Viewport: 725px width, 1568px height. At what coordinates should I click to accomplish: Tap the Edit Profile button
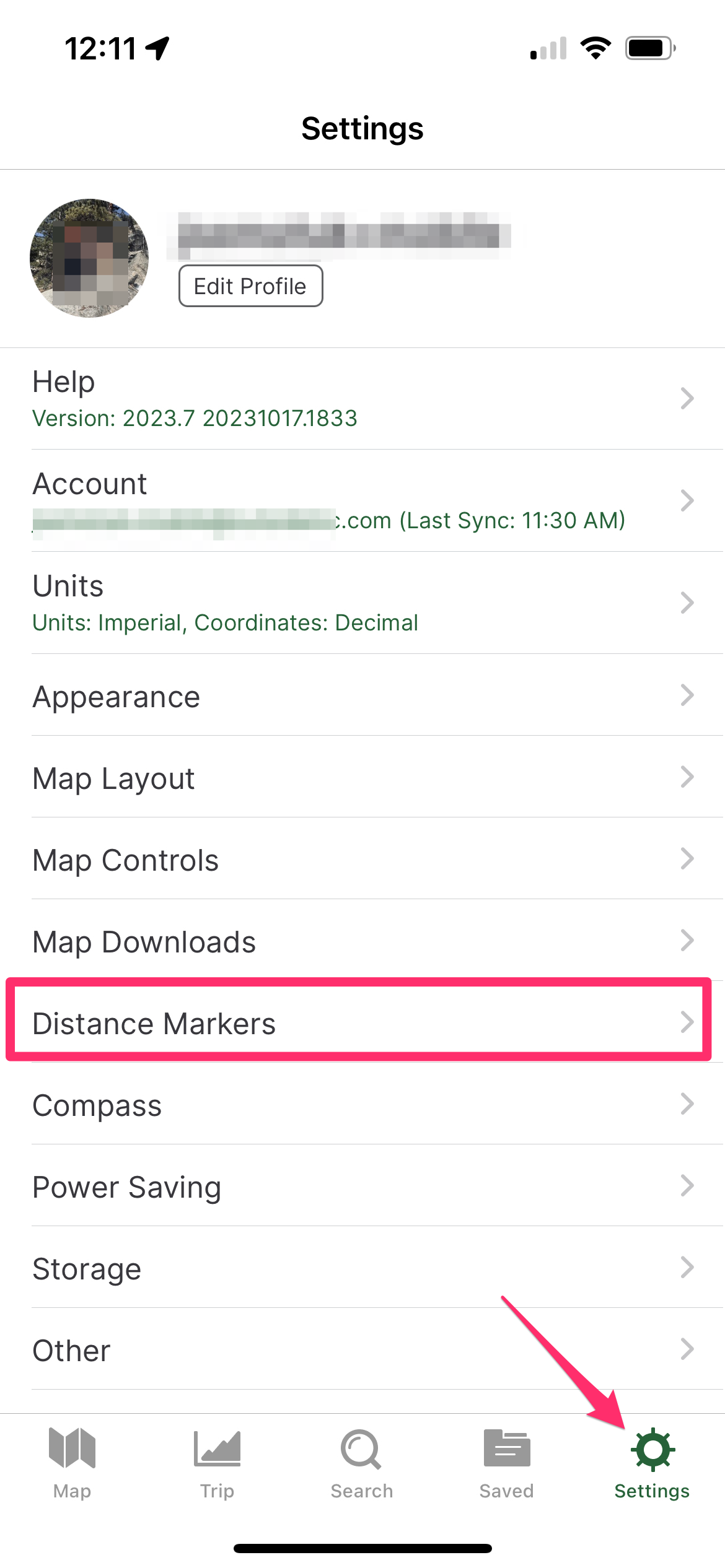pos(250,285)
